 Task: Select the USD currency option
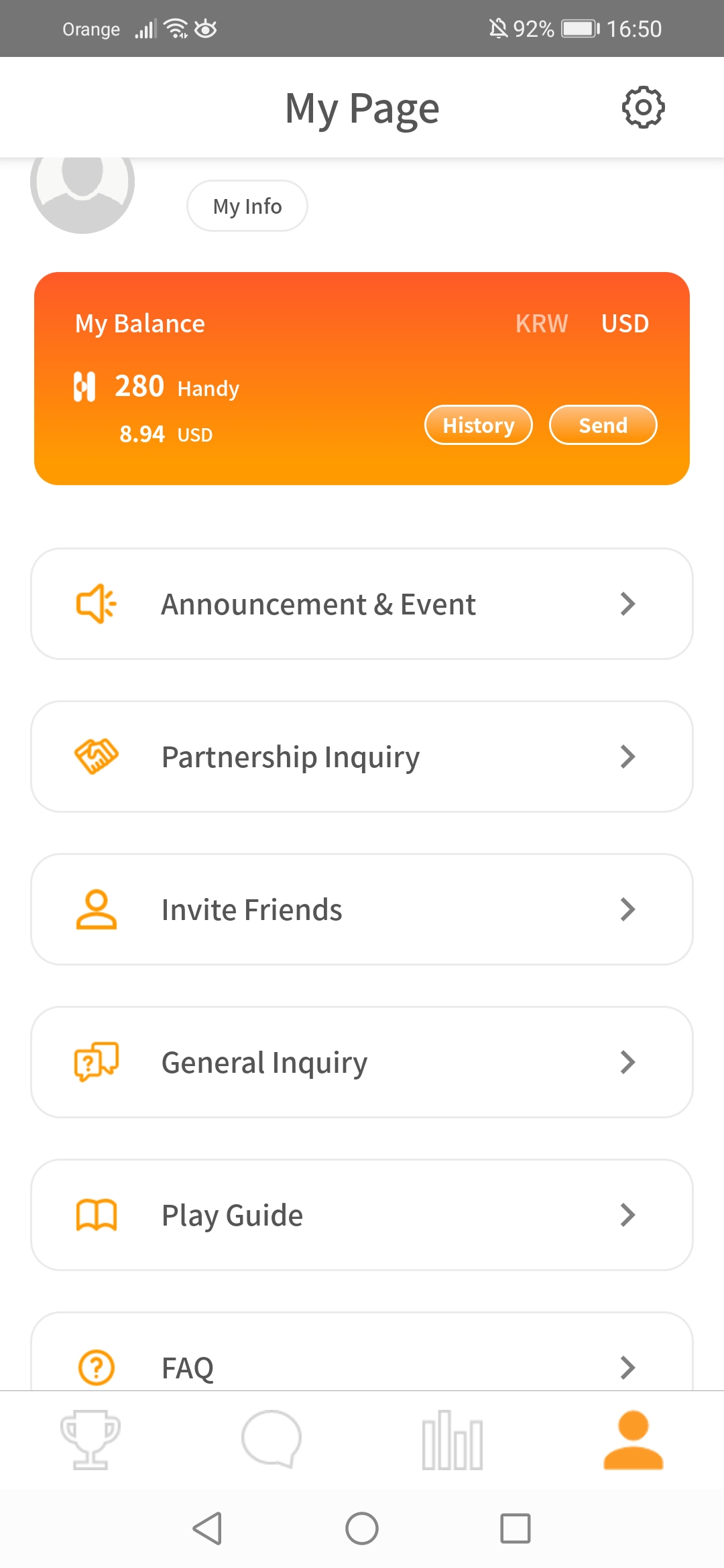(625, 324)
